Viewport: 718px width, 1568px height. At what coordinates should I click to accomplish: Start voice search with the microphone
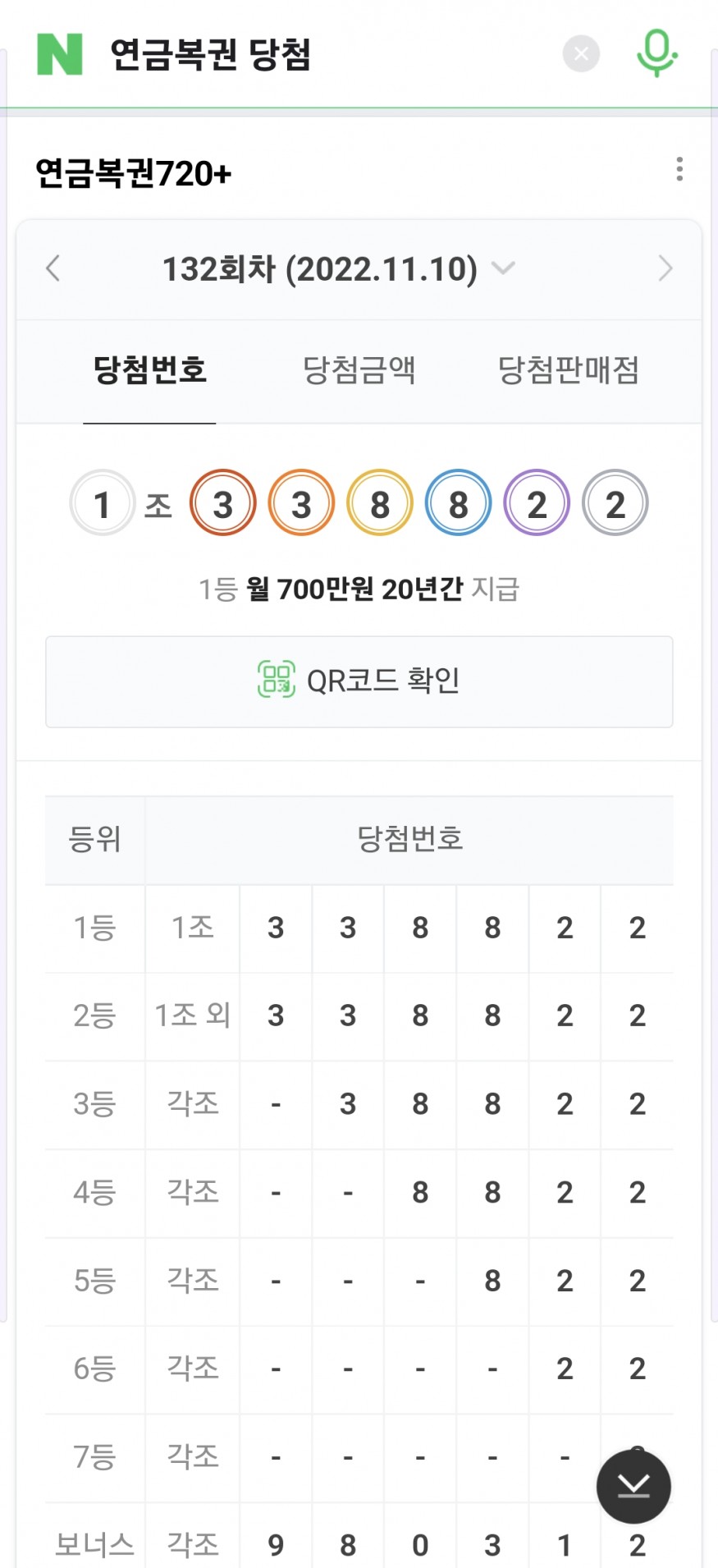coord(657,53)
